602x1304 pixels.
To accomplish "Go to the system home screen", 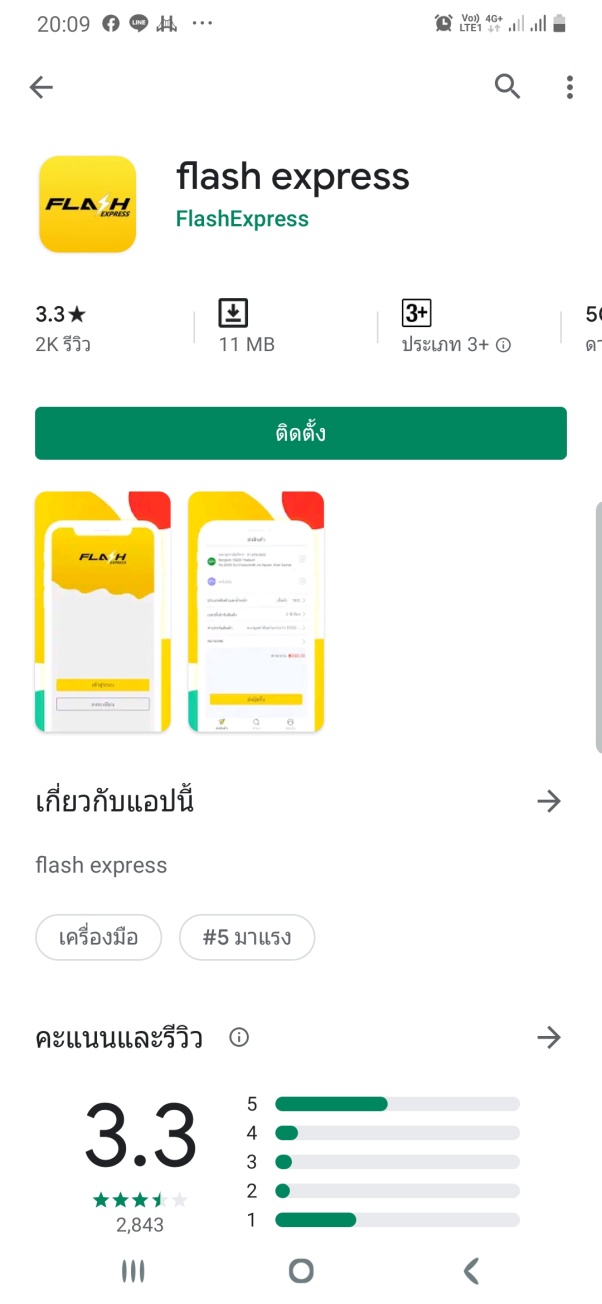I will point(301,1271).
